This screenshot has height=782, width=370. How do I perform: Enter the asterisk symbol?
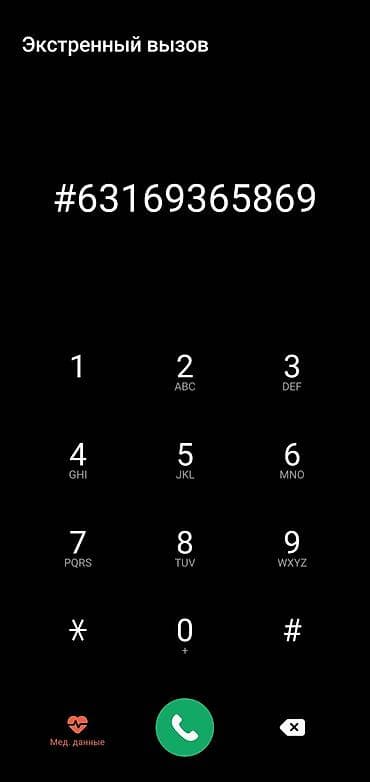tap(78, 632)
